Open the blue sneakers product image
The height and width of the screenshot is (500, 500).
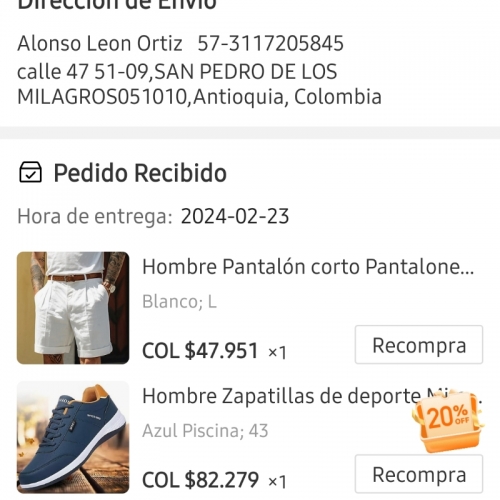[x=73, y=437]
